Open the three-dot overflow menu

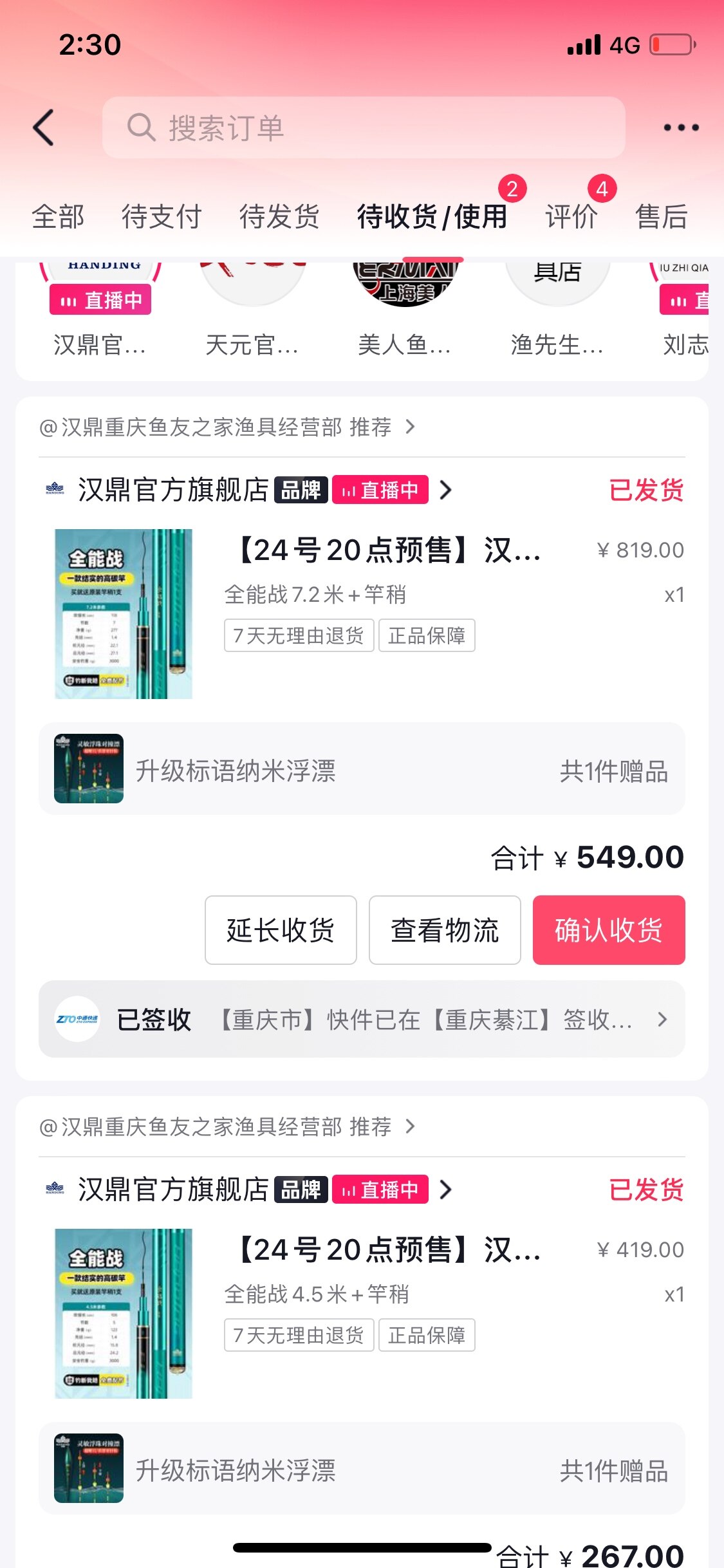[681, 127]
